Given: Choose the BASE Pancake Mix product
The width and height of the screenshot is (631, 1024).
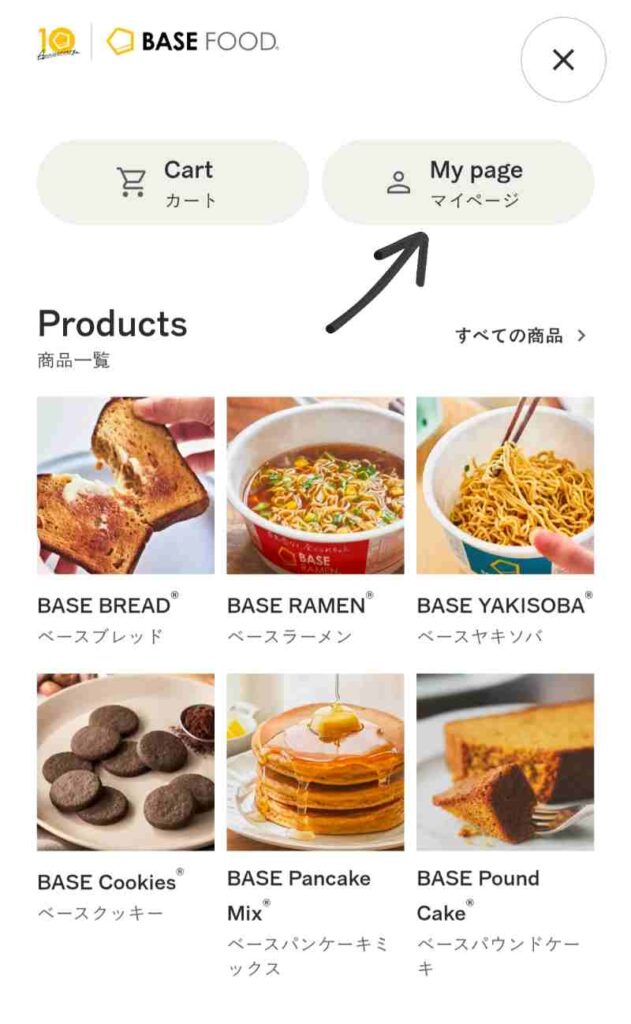Looking at the screenshot, I should coord(315,762).
